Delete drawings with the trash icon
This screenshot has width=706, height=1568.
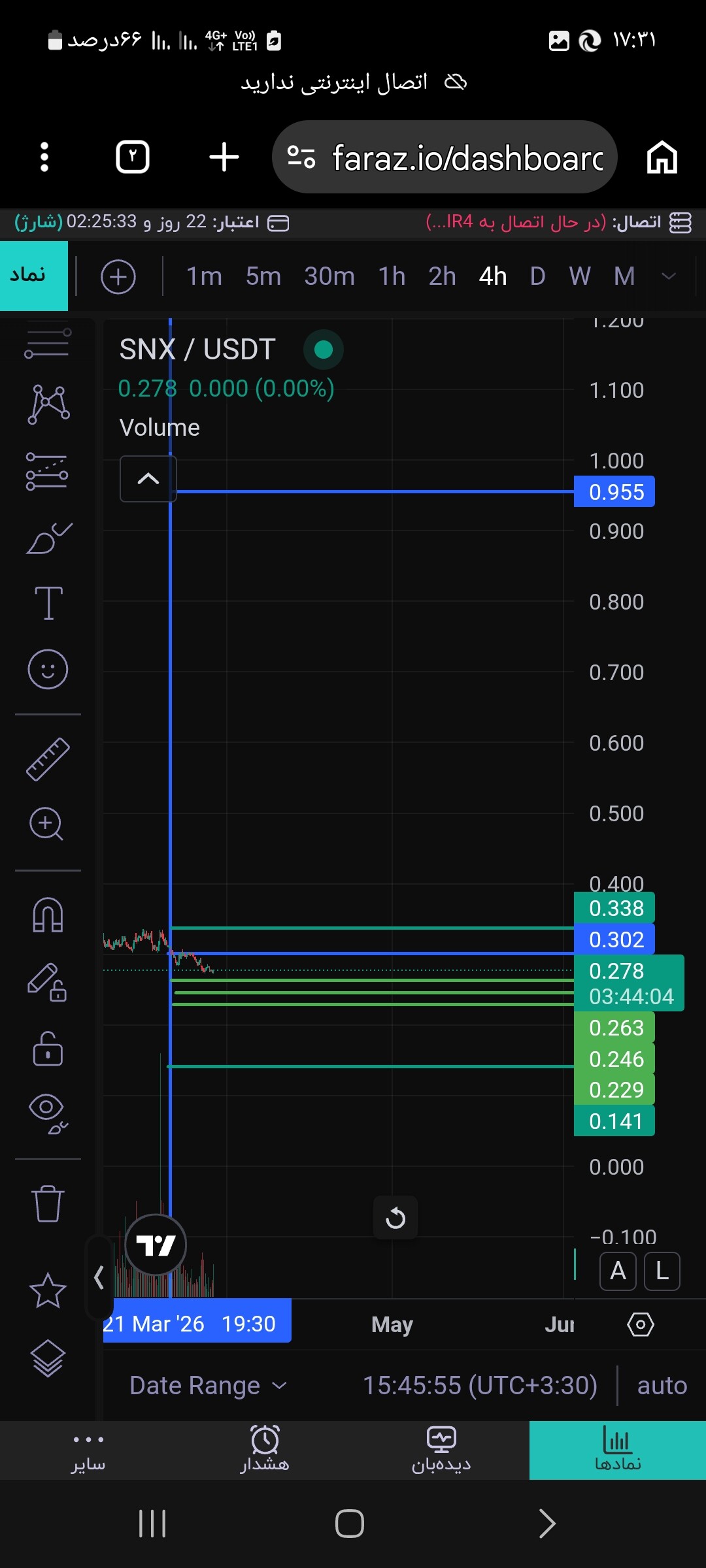48,1203
